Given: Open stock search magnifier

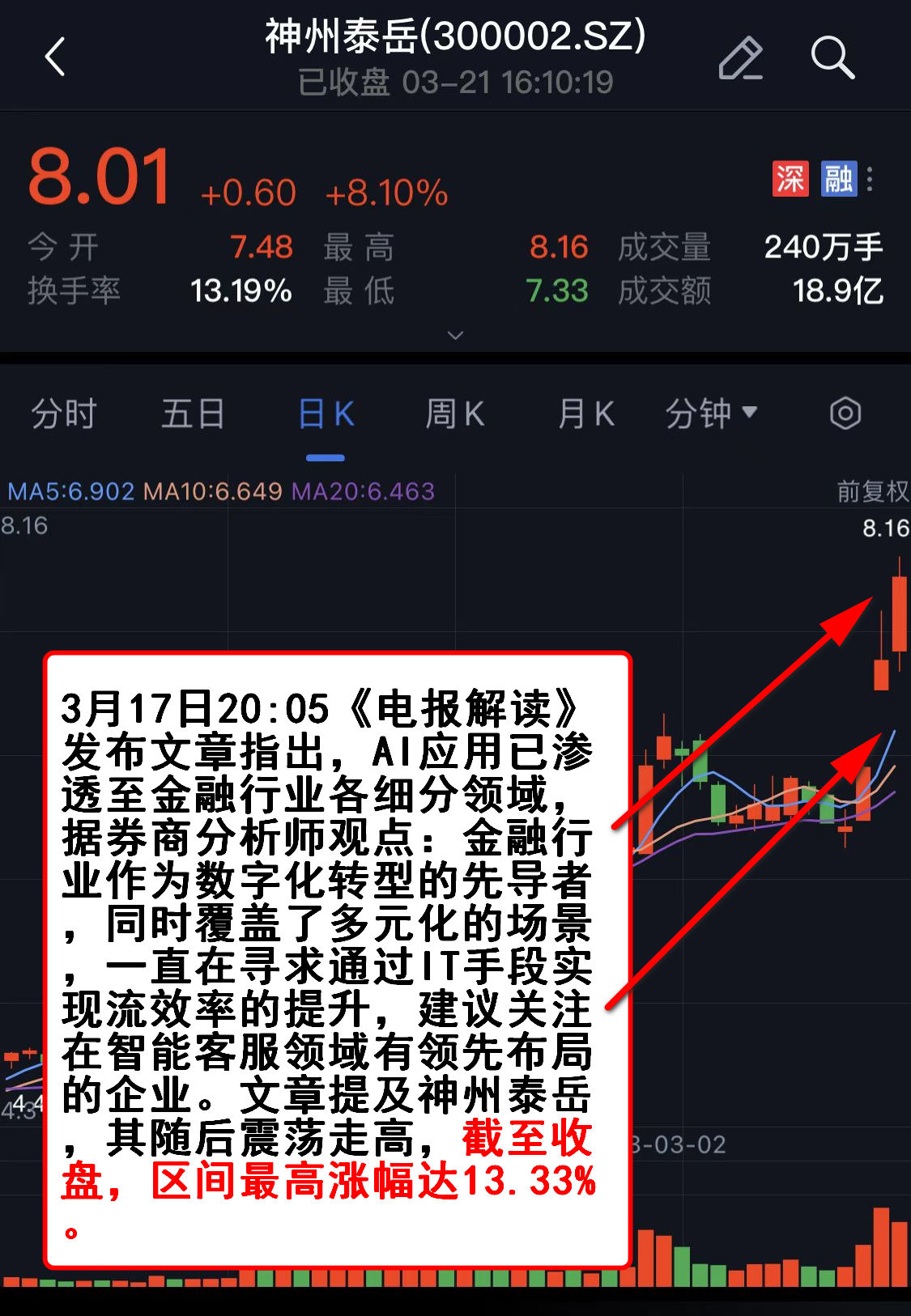Looking at the screenshot, I should (832, 57).
